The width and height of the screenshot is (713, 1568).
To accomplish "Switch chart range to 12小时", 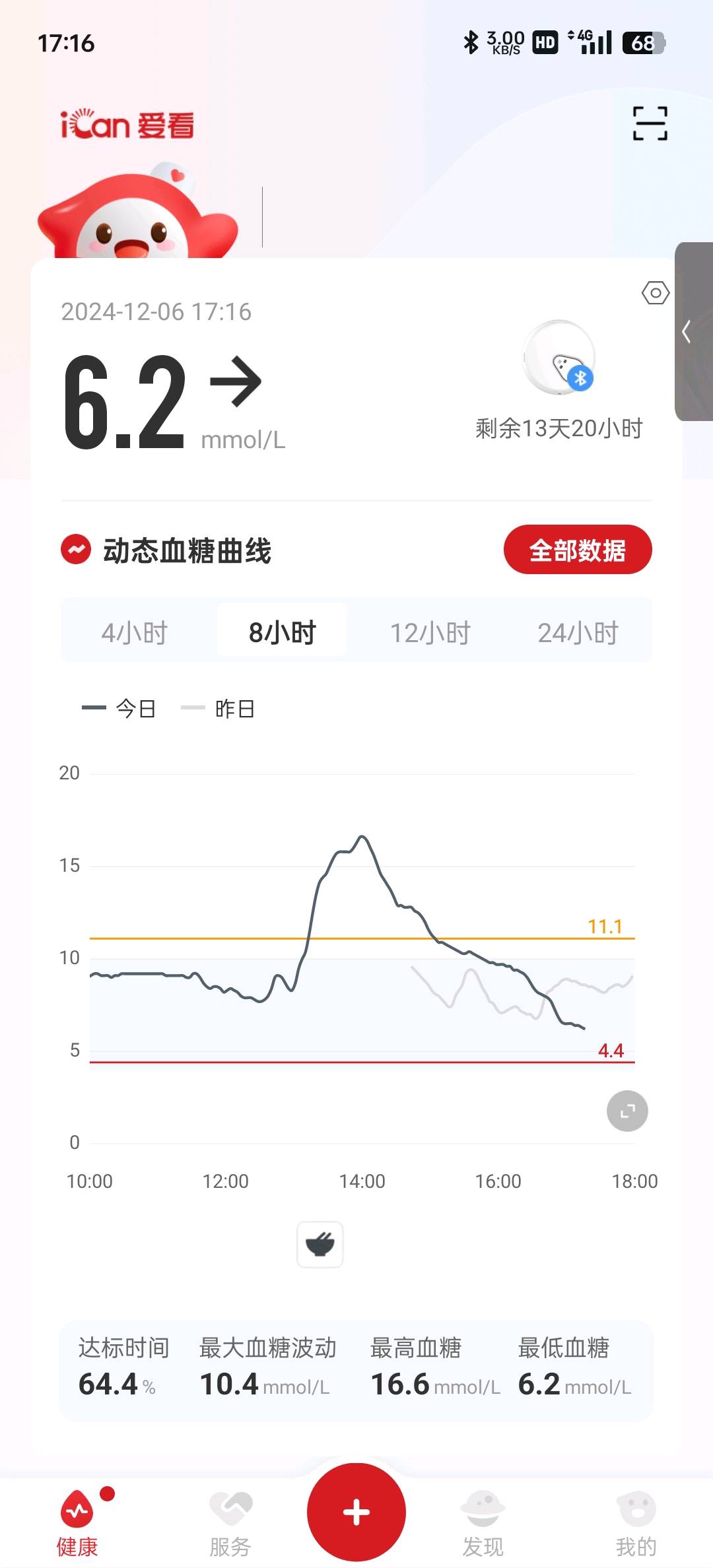I will pos(430,632).
